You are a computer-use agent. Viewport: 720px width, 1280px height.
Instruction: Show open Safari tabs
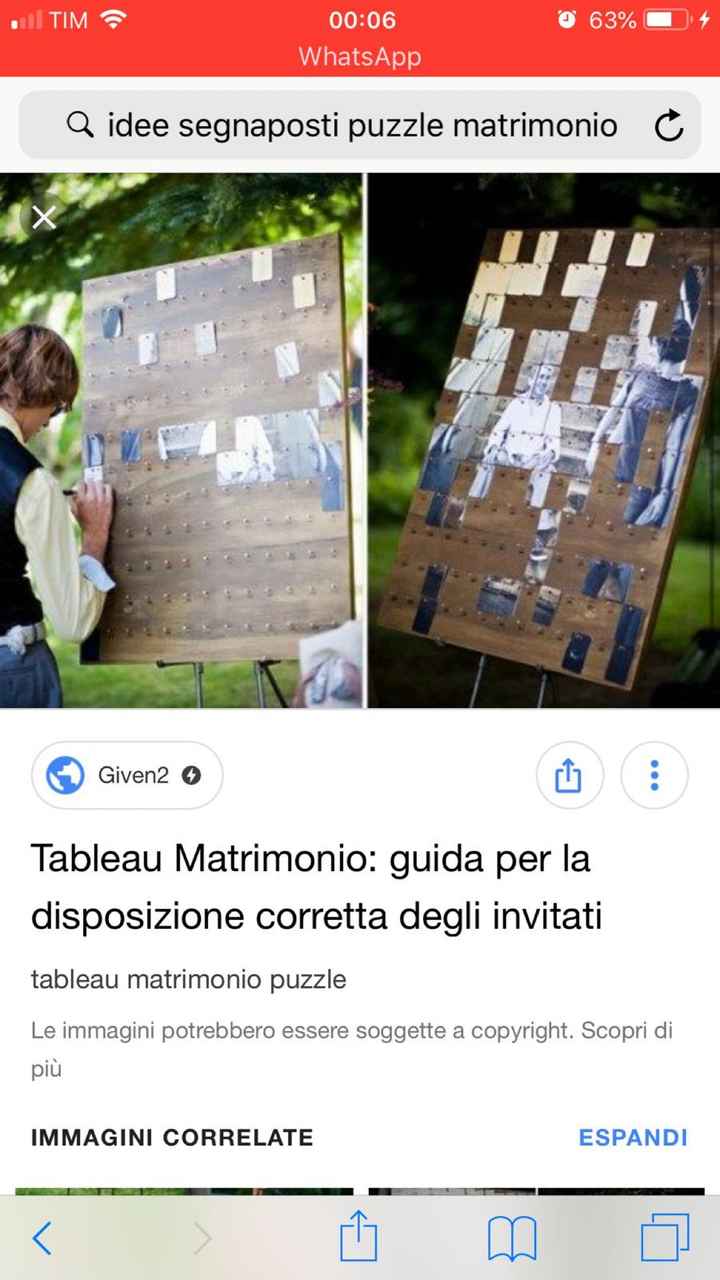click(x=665, y=1238)
